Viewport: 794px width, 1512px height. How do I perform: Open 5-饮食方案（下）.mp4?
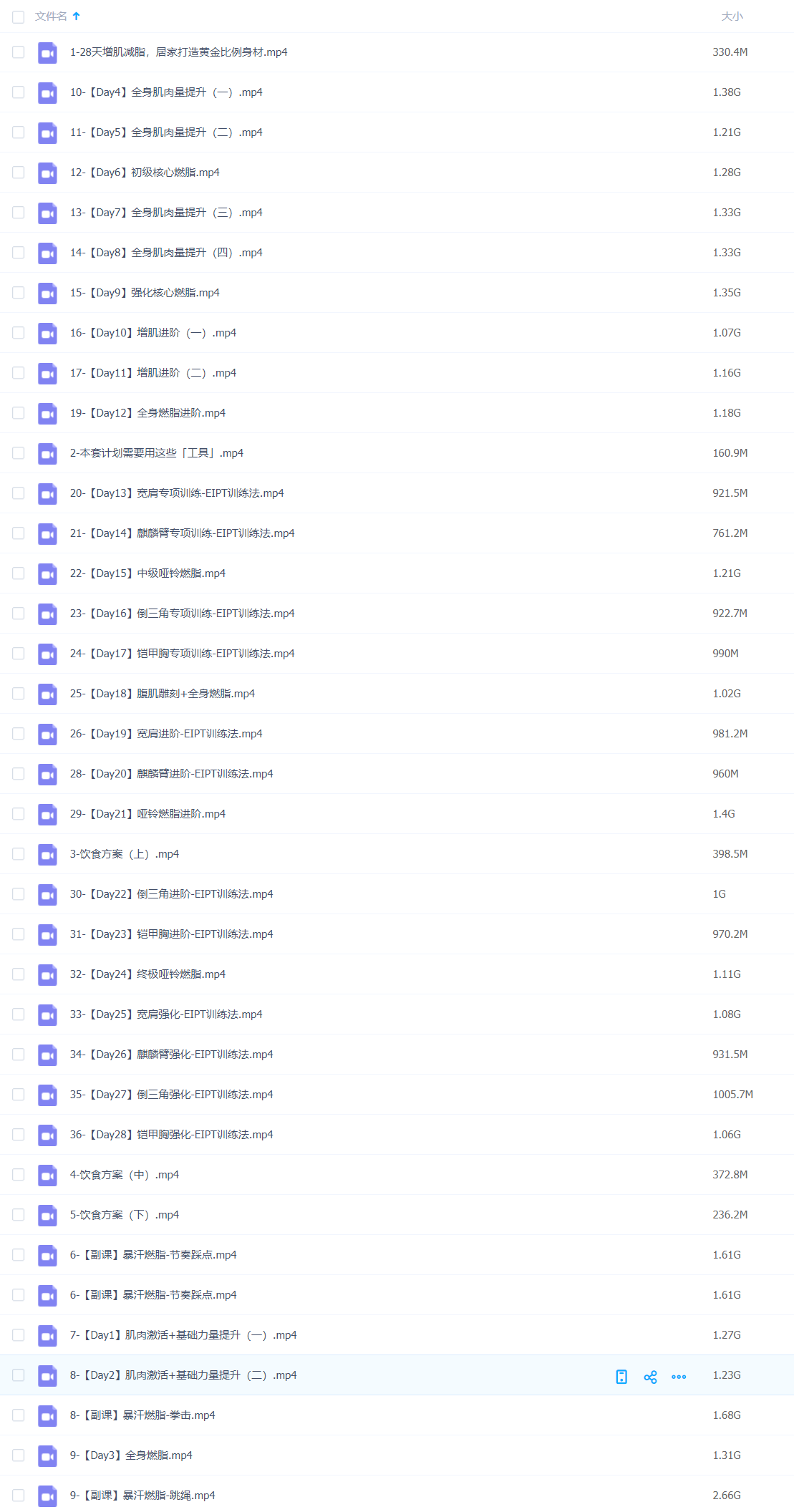tap(124, 1215)
